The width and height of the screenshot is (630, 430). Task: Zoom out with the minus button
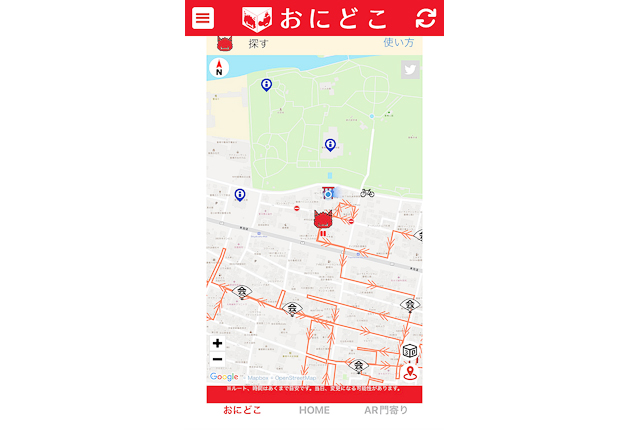[x=218, y=360]
